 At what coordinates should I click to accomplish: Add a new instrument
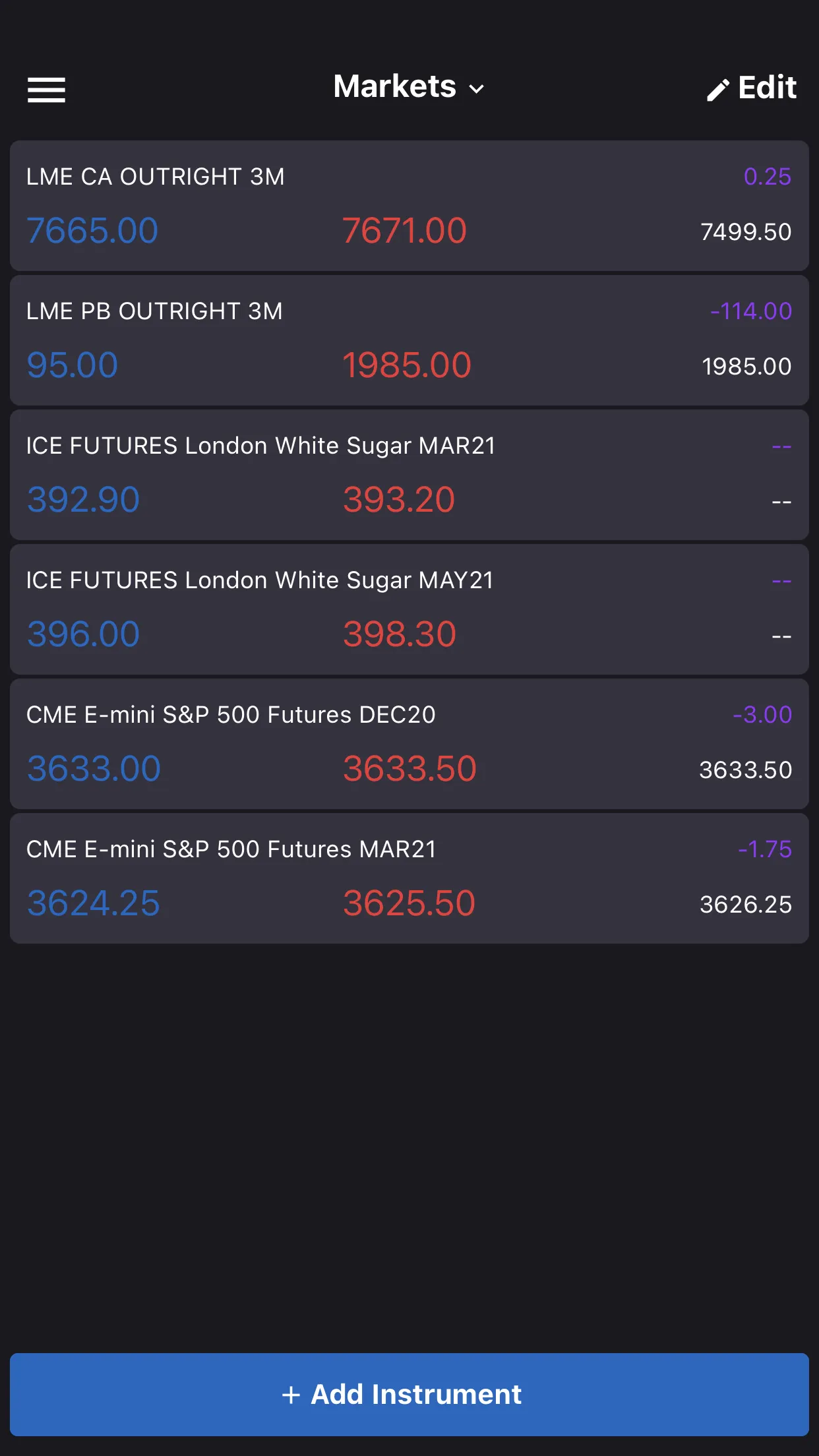tap(409, 1394)
